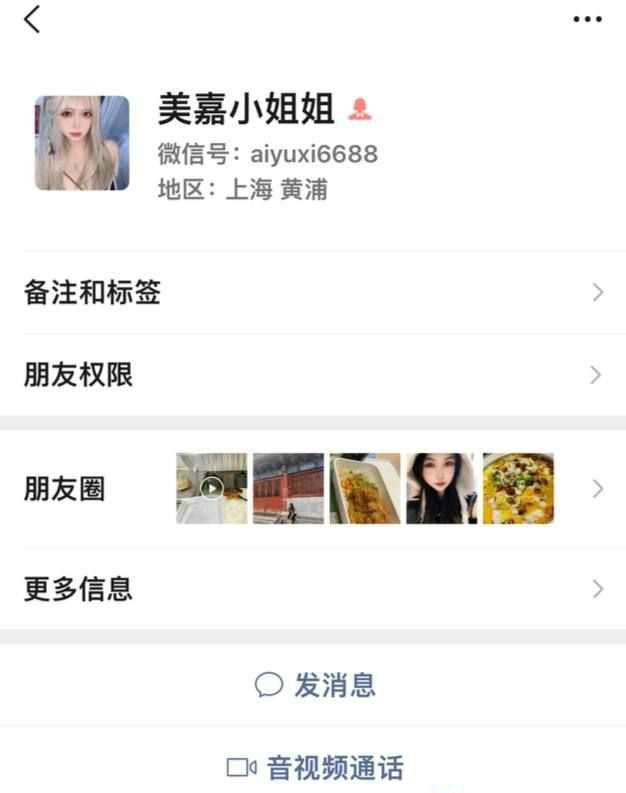The height and width of the screenshot is (793, 626).
Task: Open 备注和标签 settings
Action: point(312,293)
